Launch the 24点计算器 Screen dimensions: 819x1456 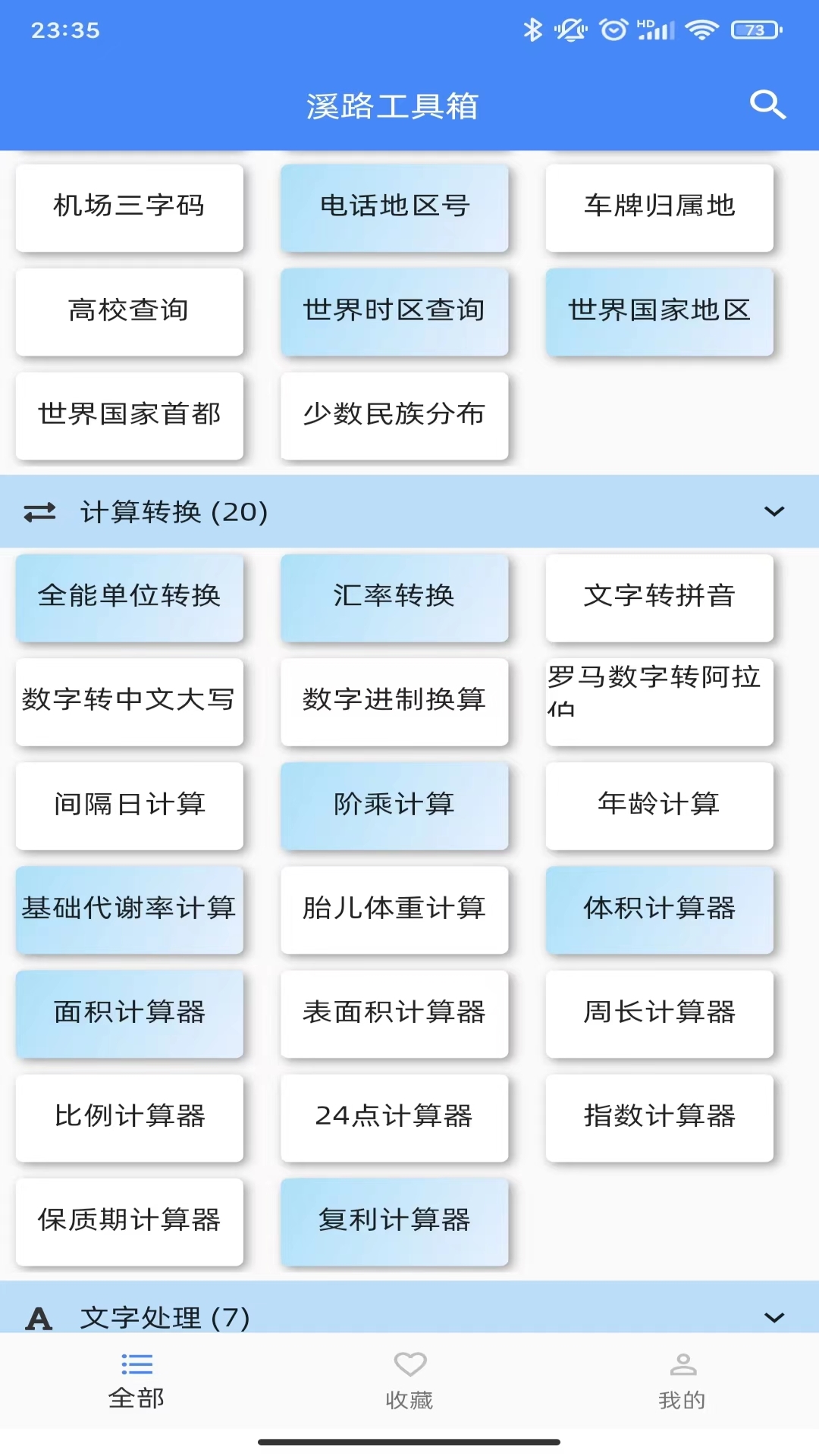(394, 1116)
